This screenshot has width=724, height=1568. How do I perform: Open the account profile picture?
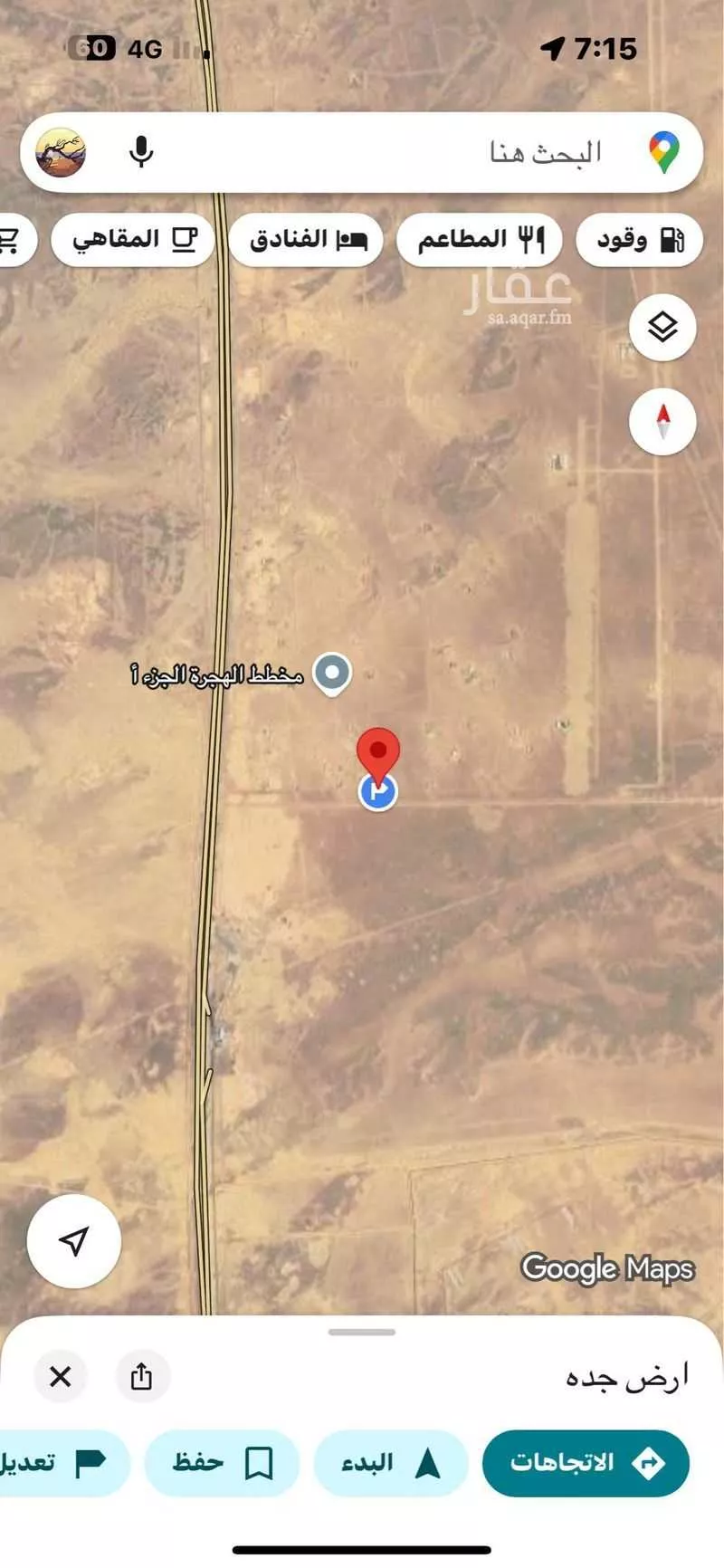(61, 152)
